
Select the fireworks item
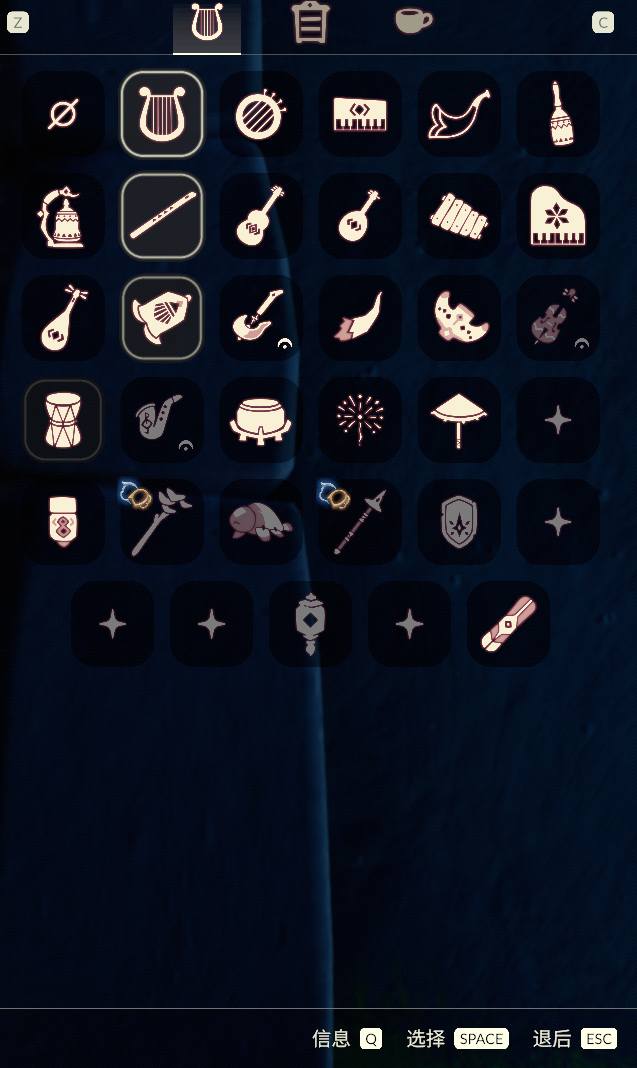pyautogui.click(x=360, y=420)
